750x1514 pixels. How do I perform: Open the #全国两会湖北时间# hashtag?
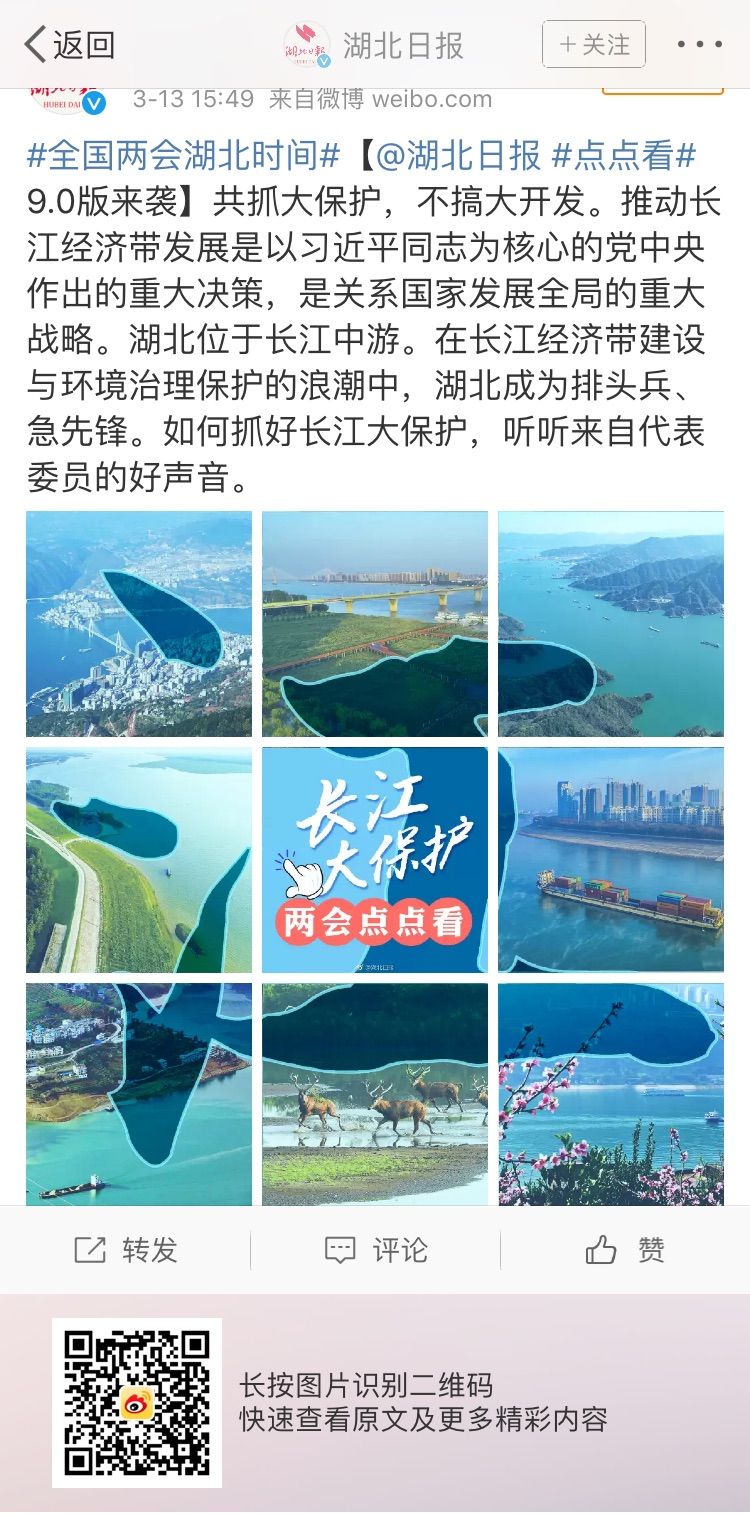(184, 156)
